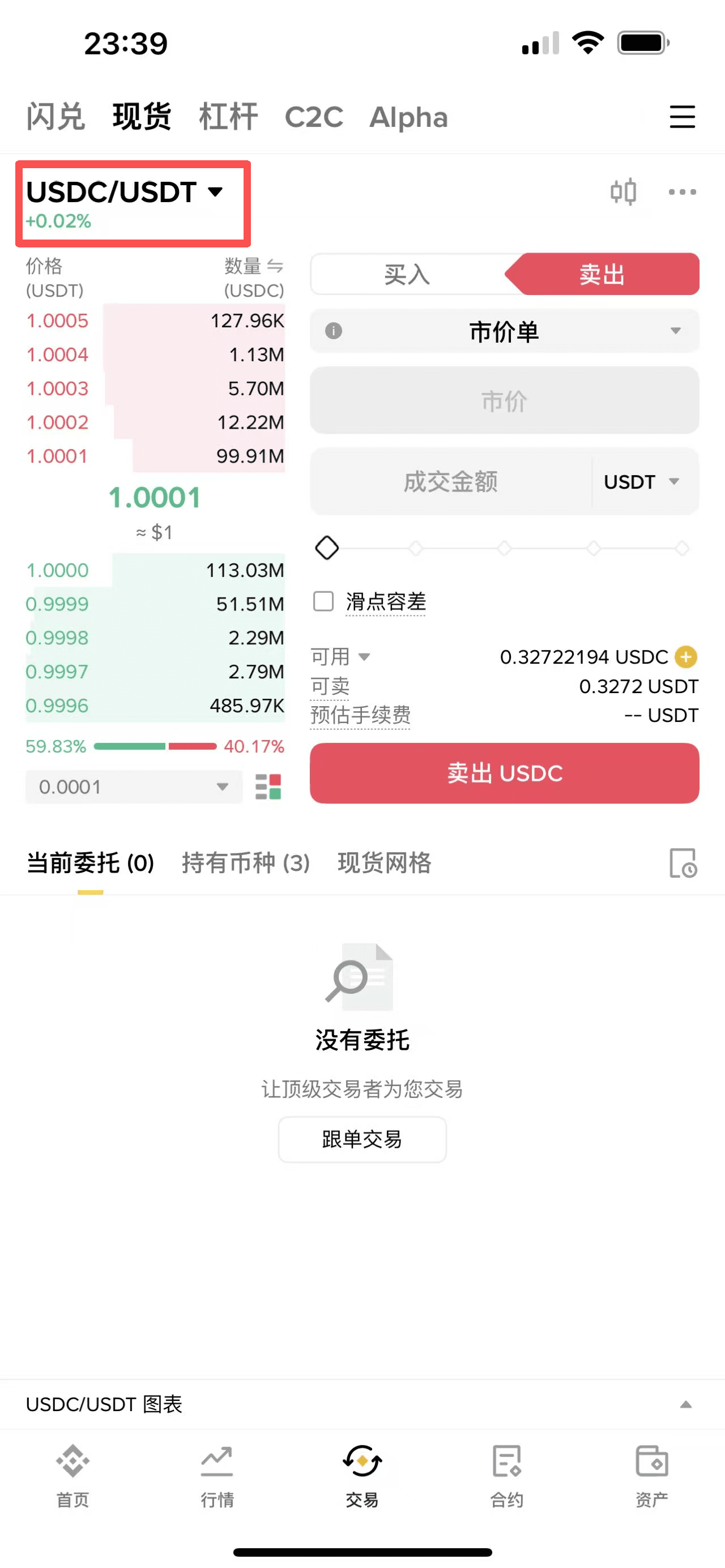Open the 0.0001 price precision dropdown

133,787
